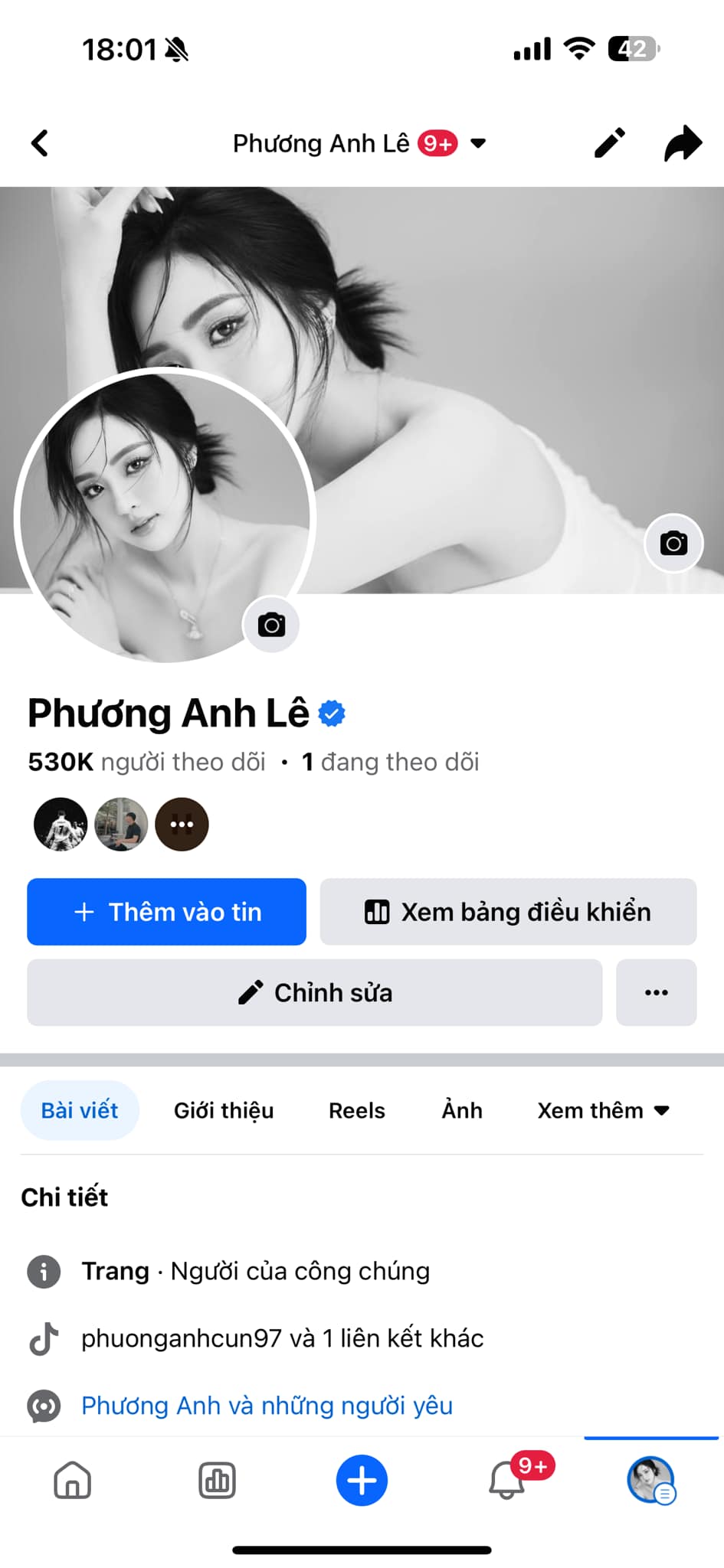This screenshot has height=1568, width=724.
Task: Open the notifications bell
Action: 507,1480
